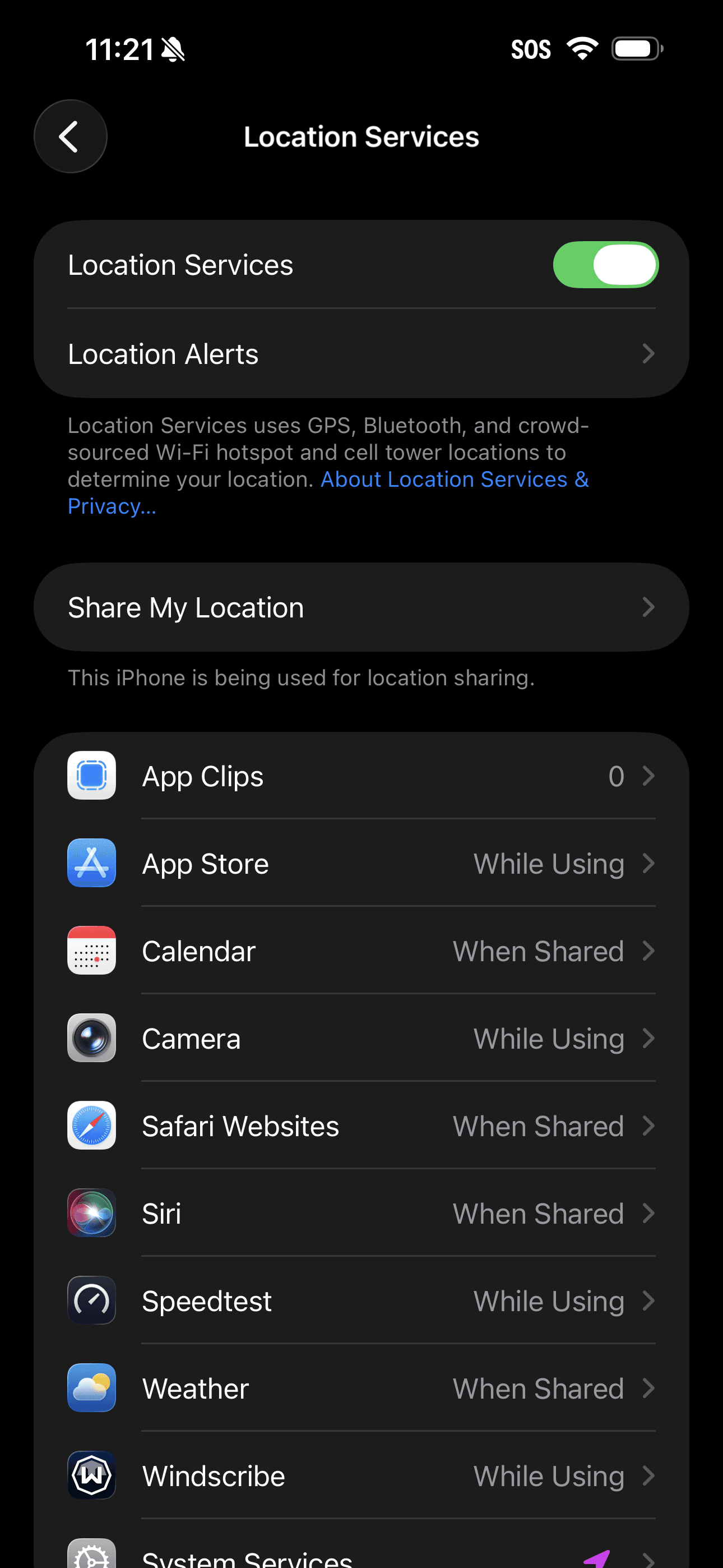Open Share My Location

pyautogui.click(x=361, y=607)
